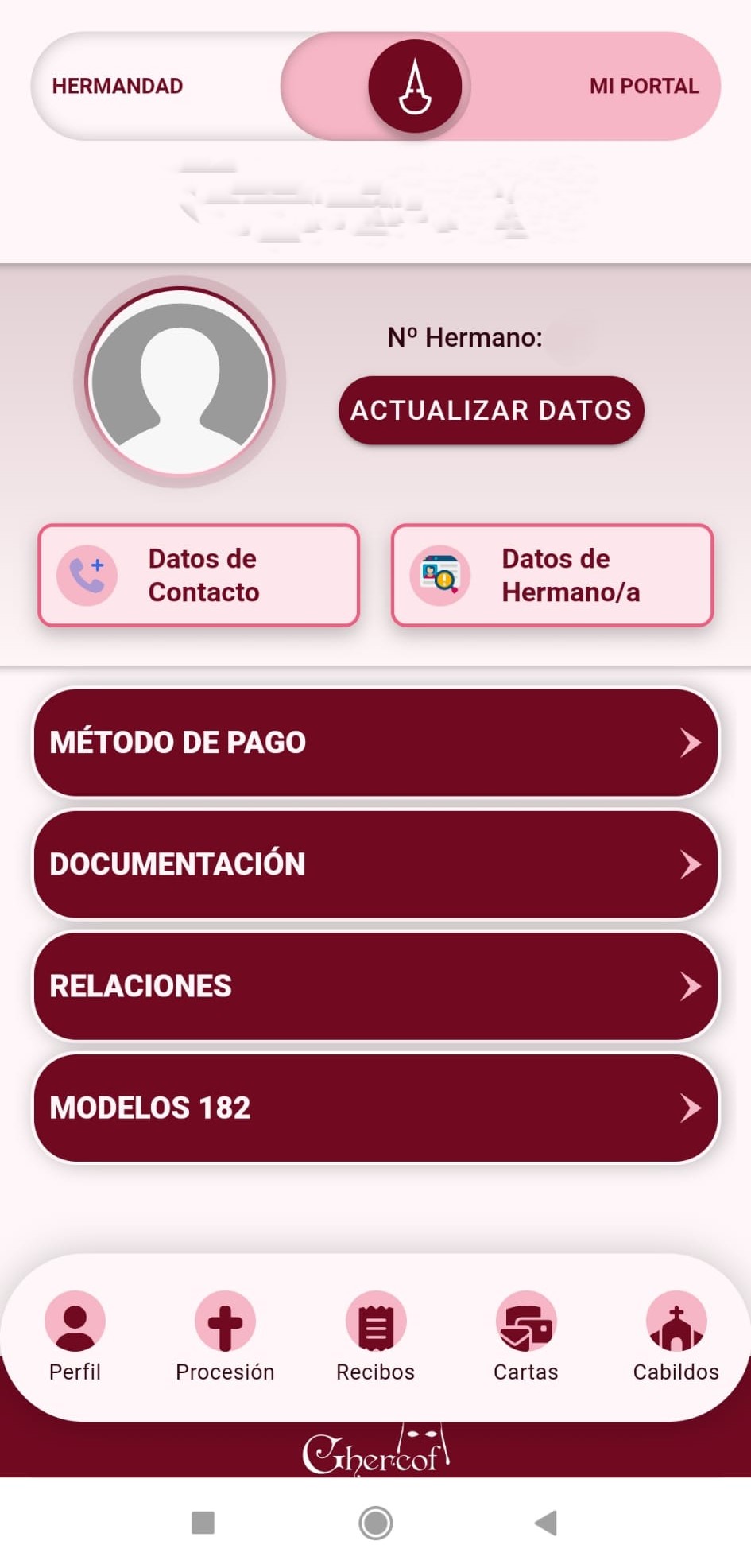Open the Recibos tab
Viewport: 751px width, 1568px height.
point(375,1336)
